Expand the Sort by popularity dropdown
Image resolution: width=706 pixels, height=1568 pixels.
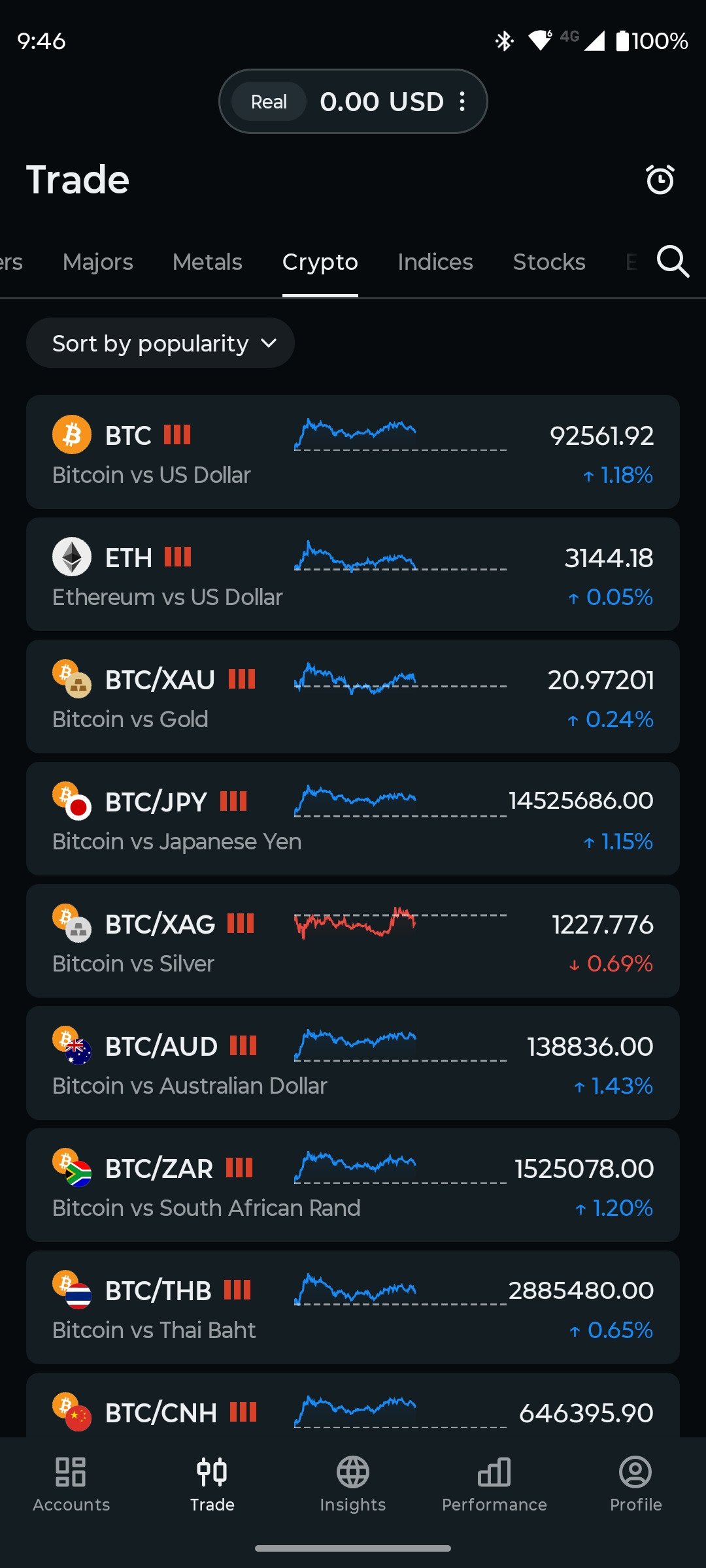pos(160,343)
